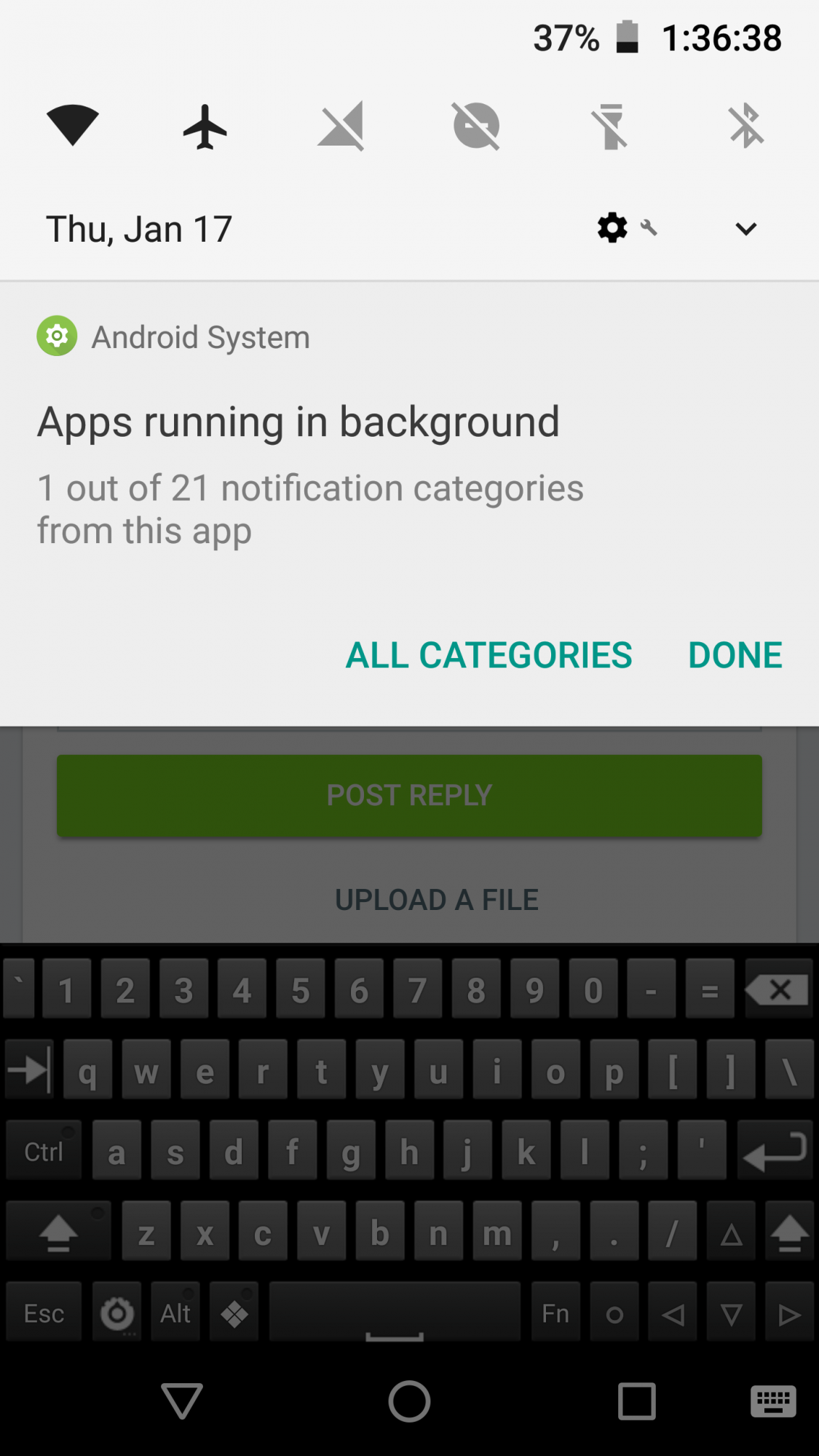Viewport: 819px width, 1456px height.
Task: Toggle the Wi-Fi quick setting
Action: [x=72, y=125]
